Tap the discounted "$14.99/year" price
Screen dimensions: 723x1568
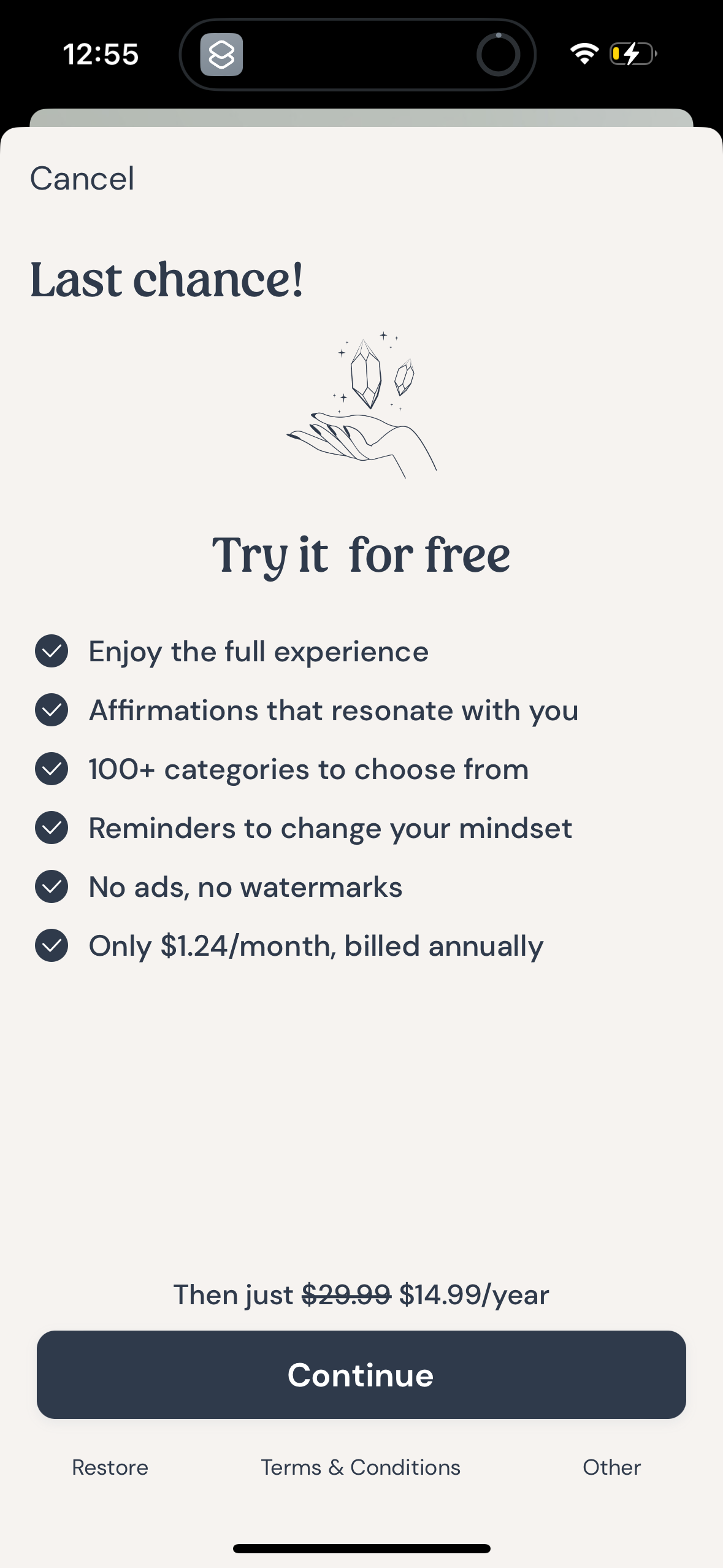[x=474, y=1294]
